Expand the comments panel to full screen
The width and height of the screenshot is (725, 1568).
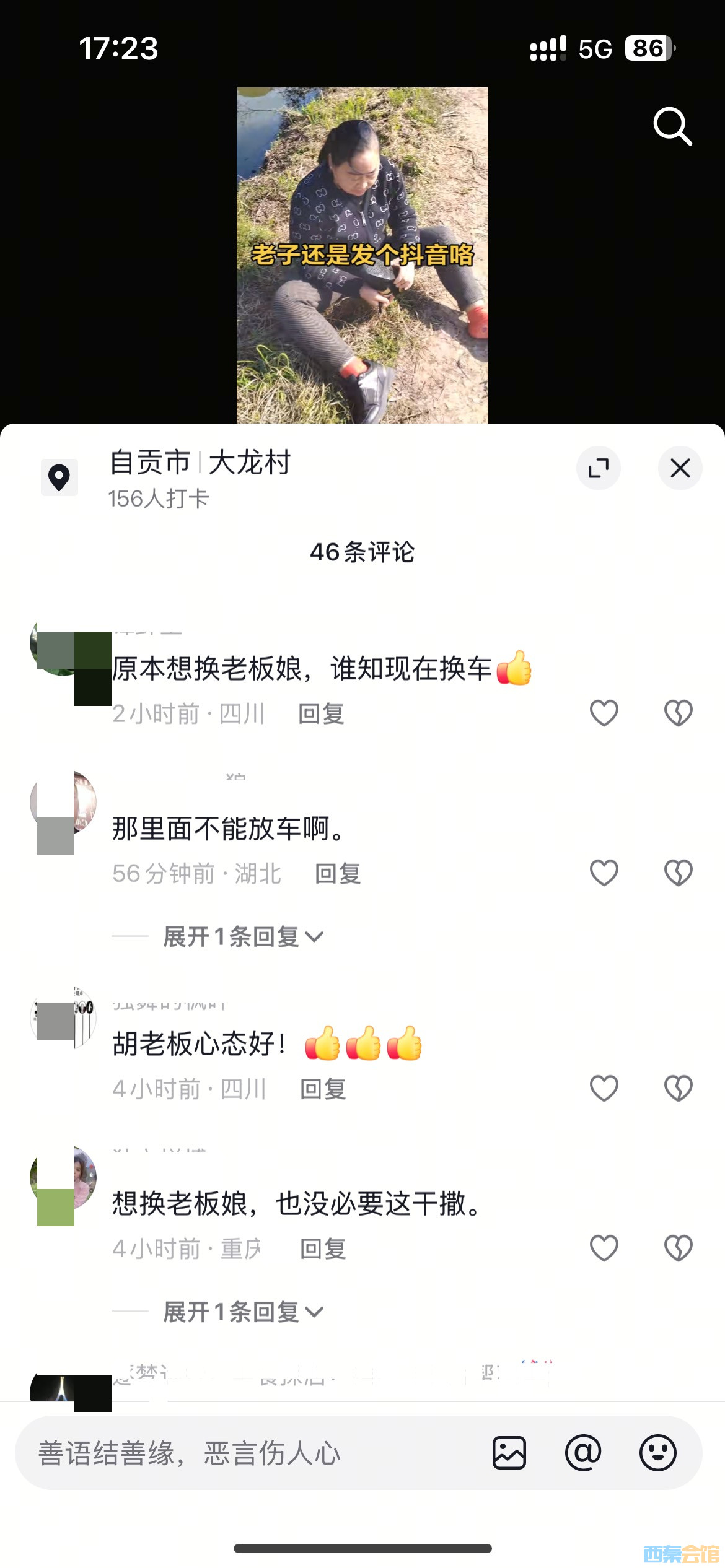point(598,468)
